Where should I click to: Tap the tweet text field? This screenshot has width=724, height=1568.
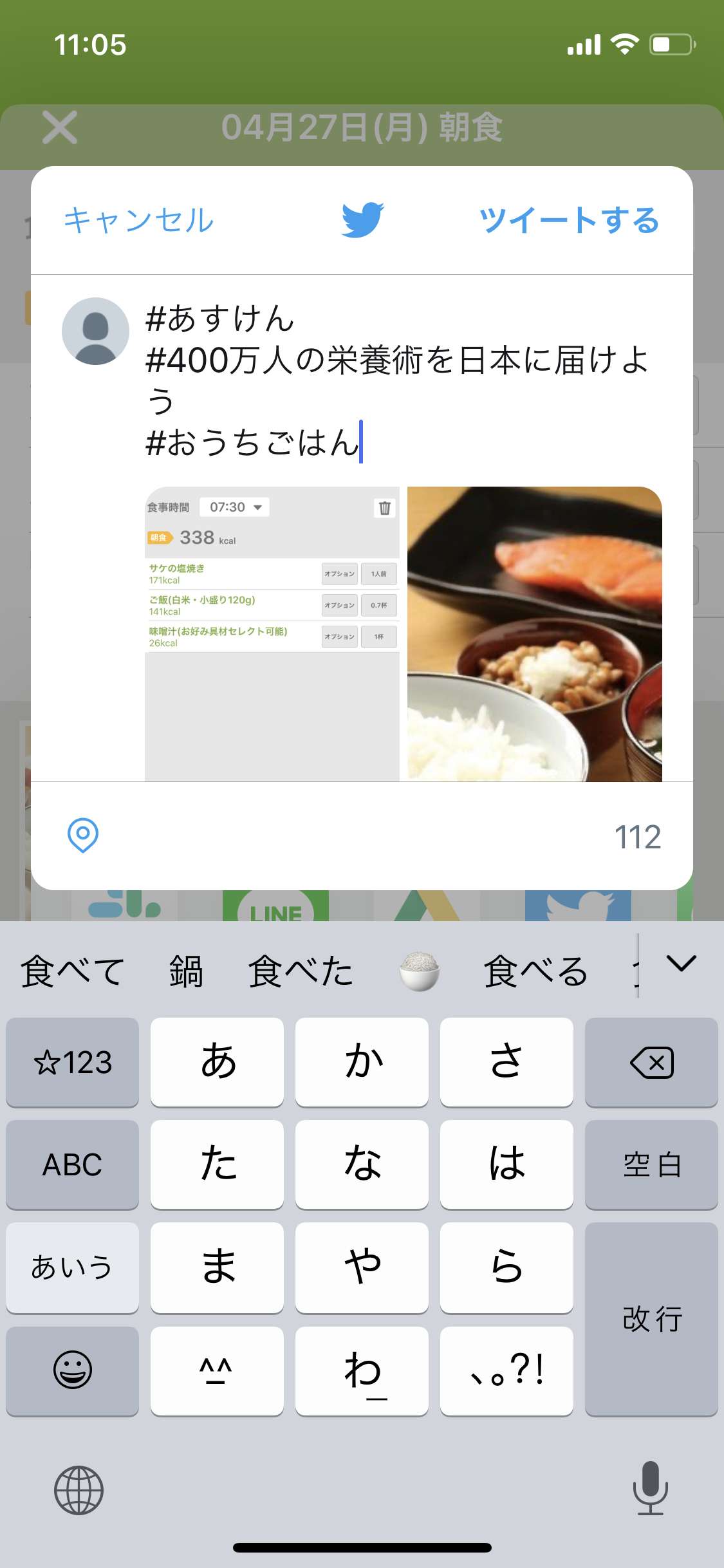click(399, 381)
